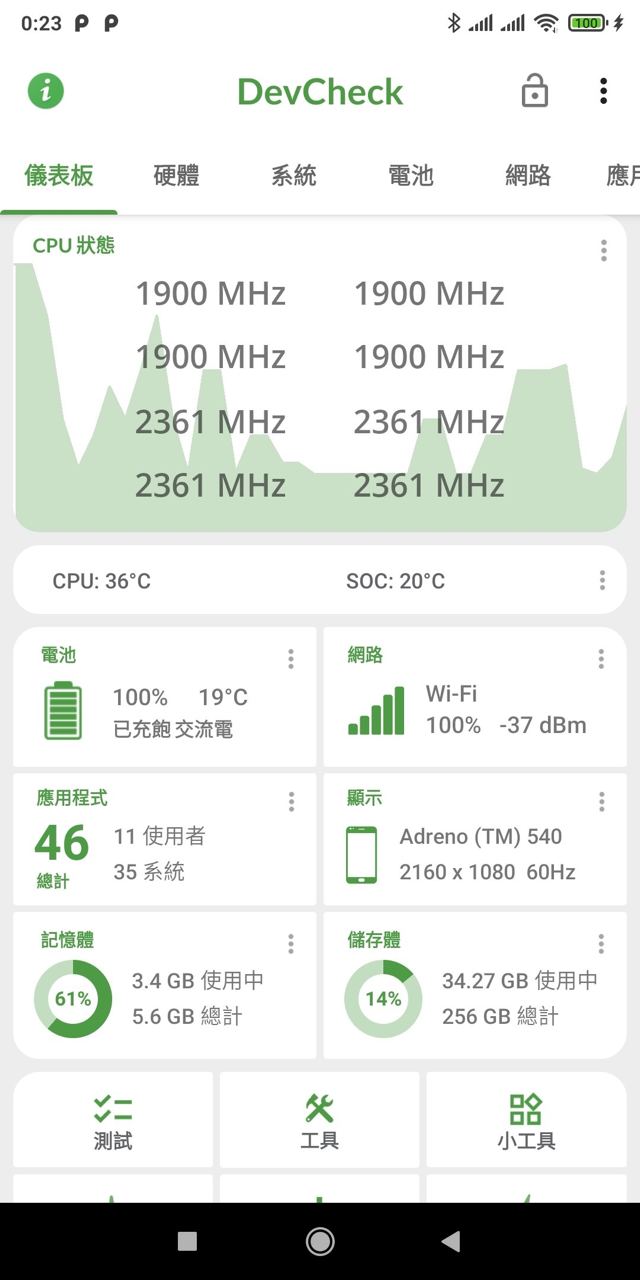The height and width of the screenshot is (1280, 640).
Task: Open the 測試 button
Action: click(x=113, y=1120)
